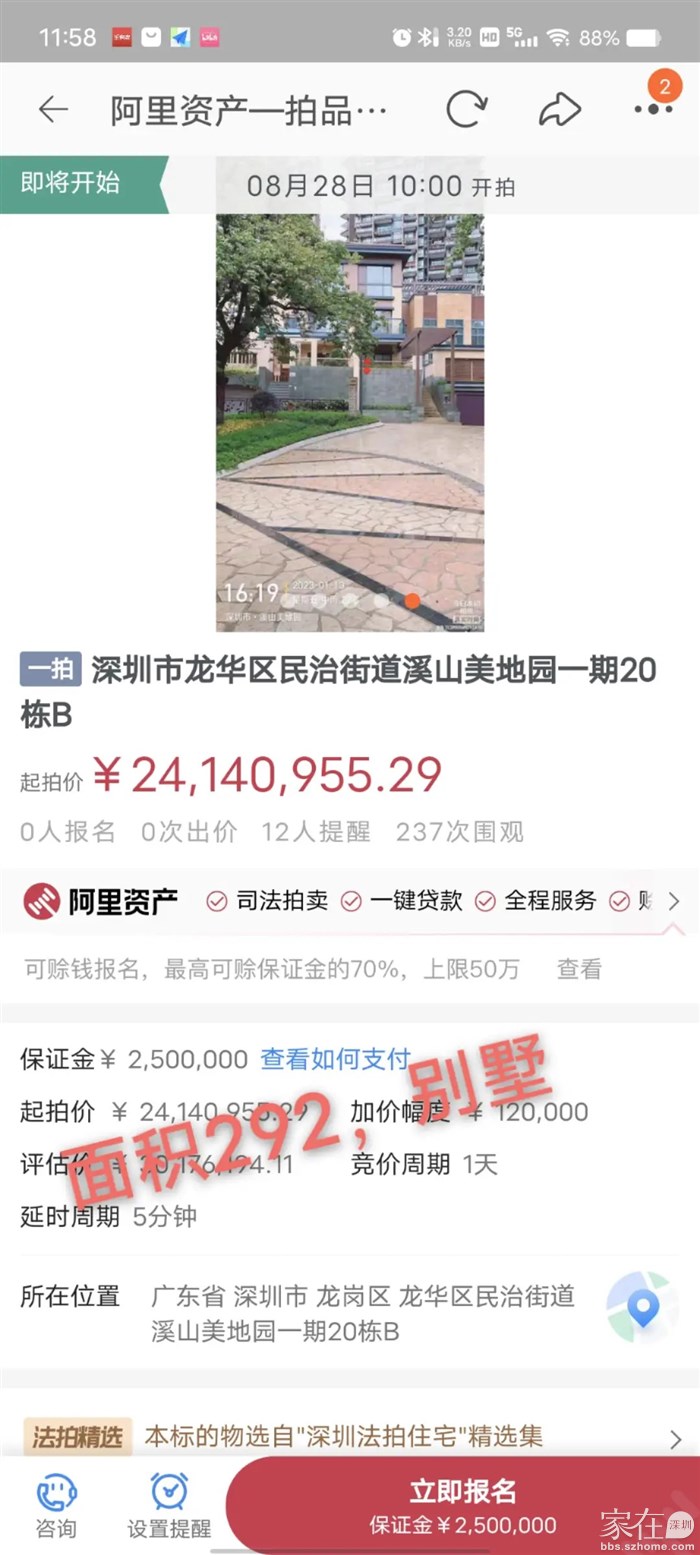Open 查看如何支付 deposit payment guide

[335, 1059]
